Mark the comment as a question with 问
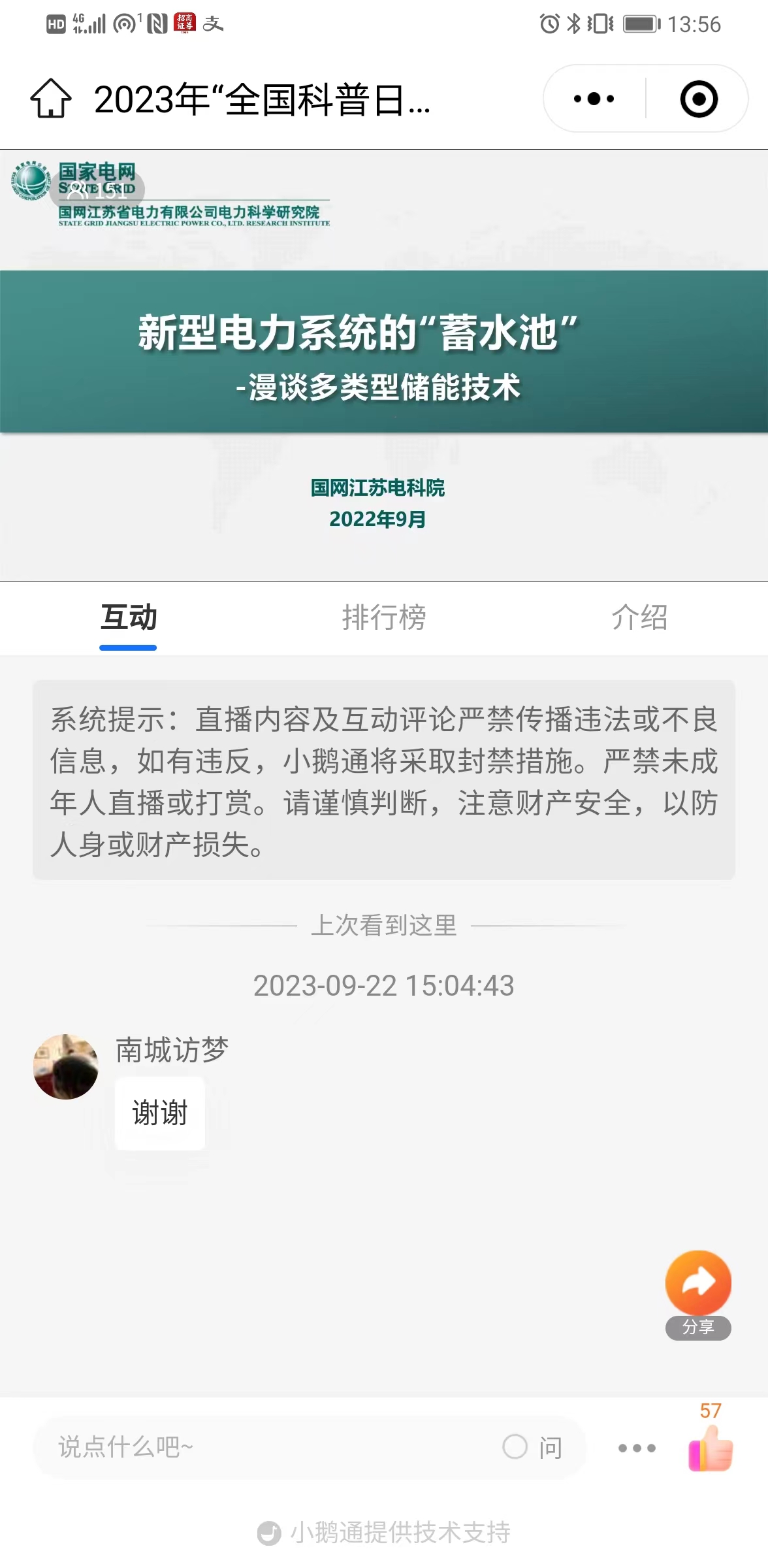768x1568 pixels. (x=532, y=1447)
